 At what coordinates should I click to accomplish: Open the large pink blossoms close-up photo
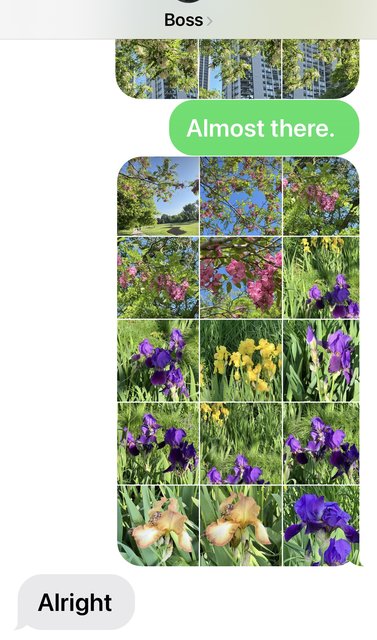(241, 278)
